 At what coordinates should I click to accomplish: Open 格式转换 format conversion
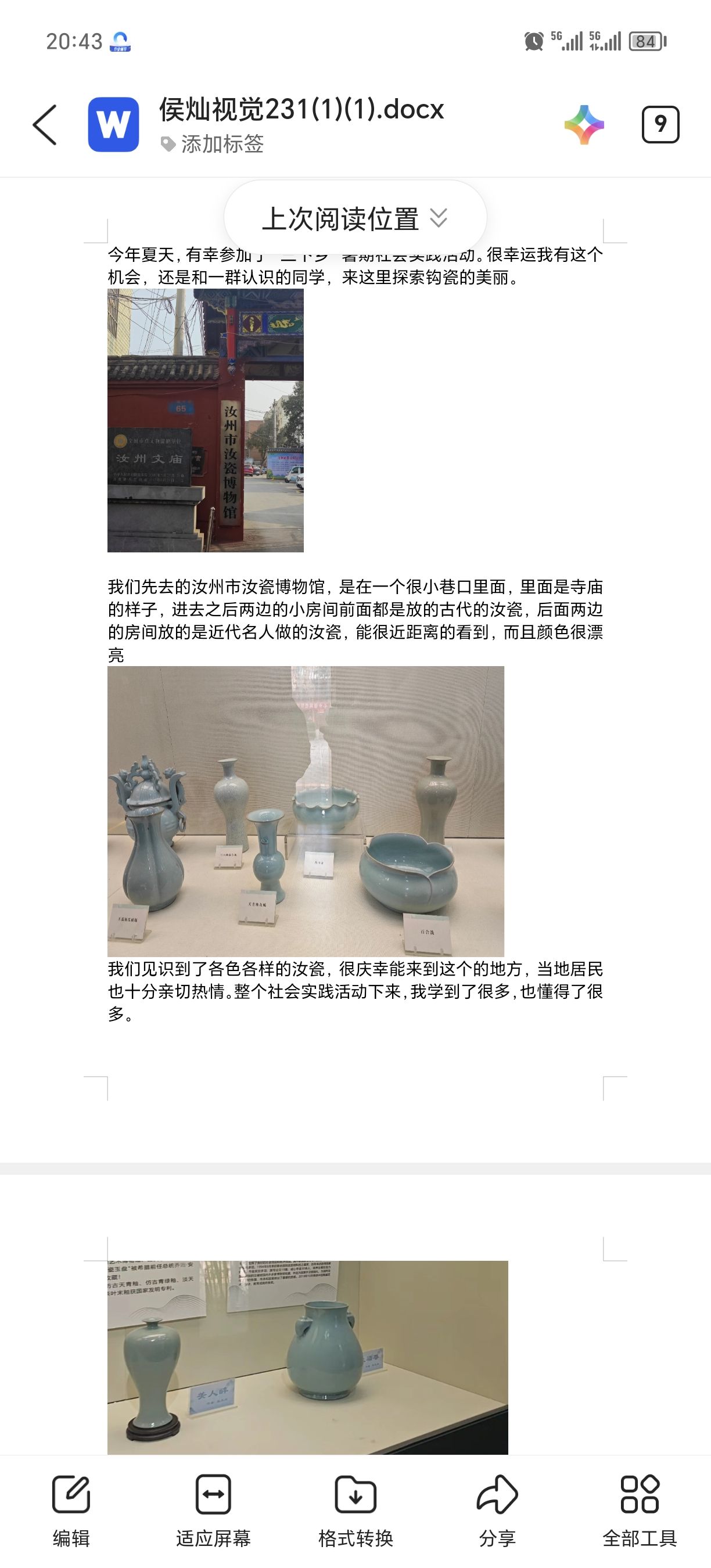[355, 1510]
